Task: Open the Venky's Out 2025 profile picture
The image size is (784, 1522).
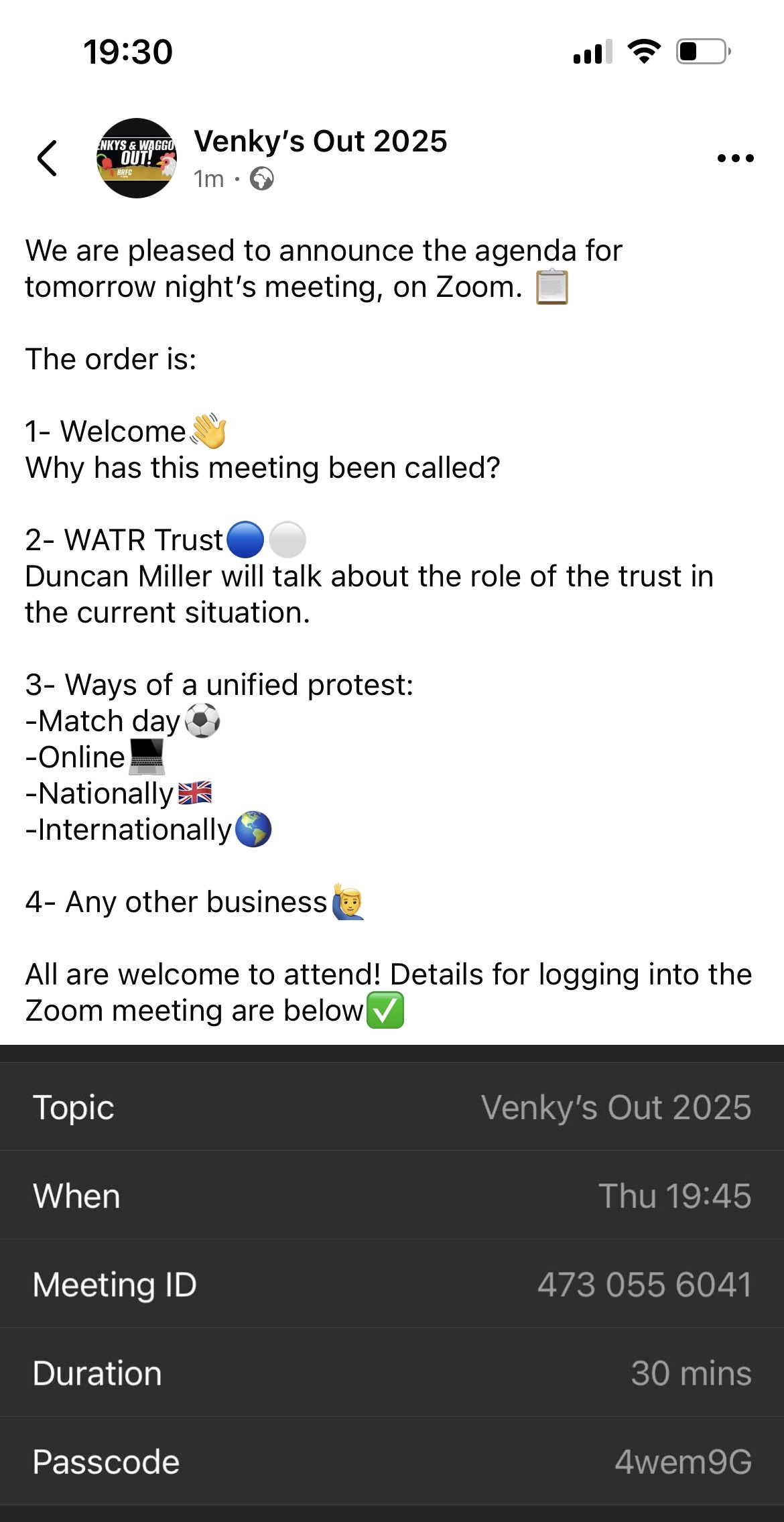Action: coord(137,158)
